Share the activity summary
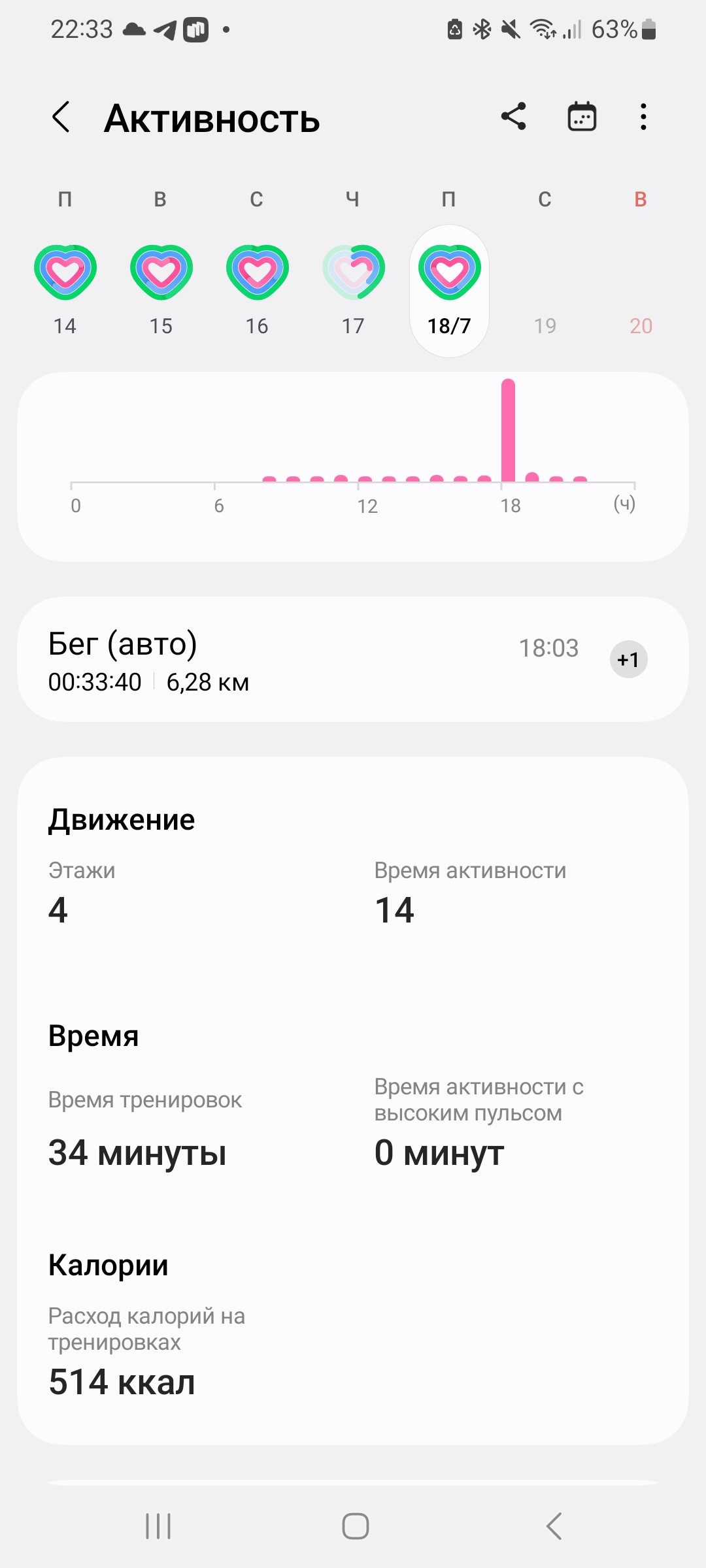The image size is (706, 1568). click(514, 117)
